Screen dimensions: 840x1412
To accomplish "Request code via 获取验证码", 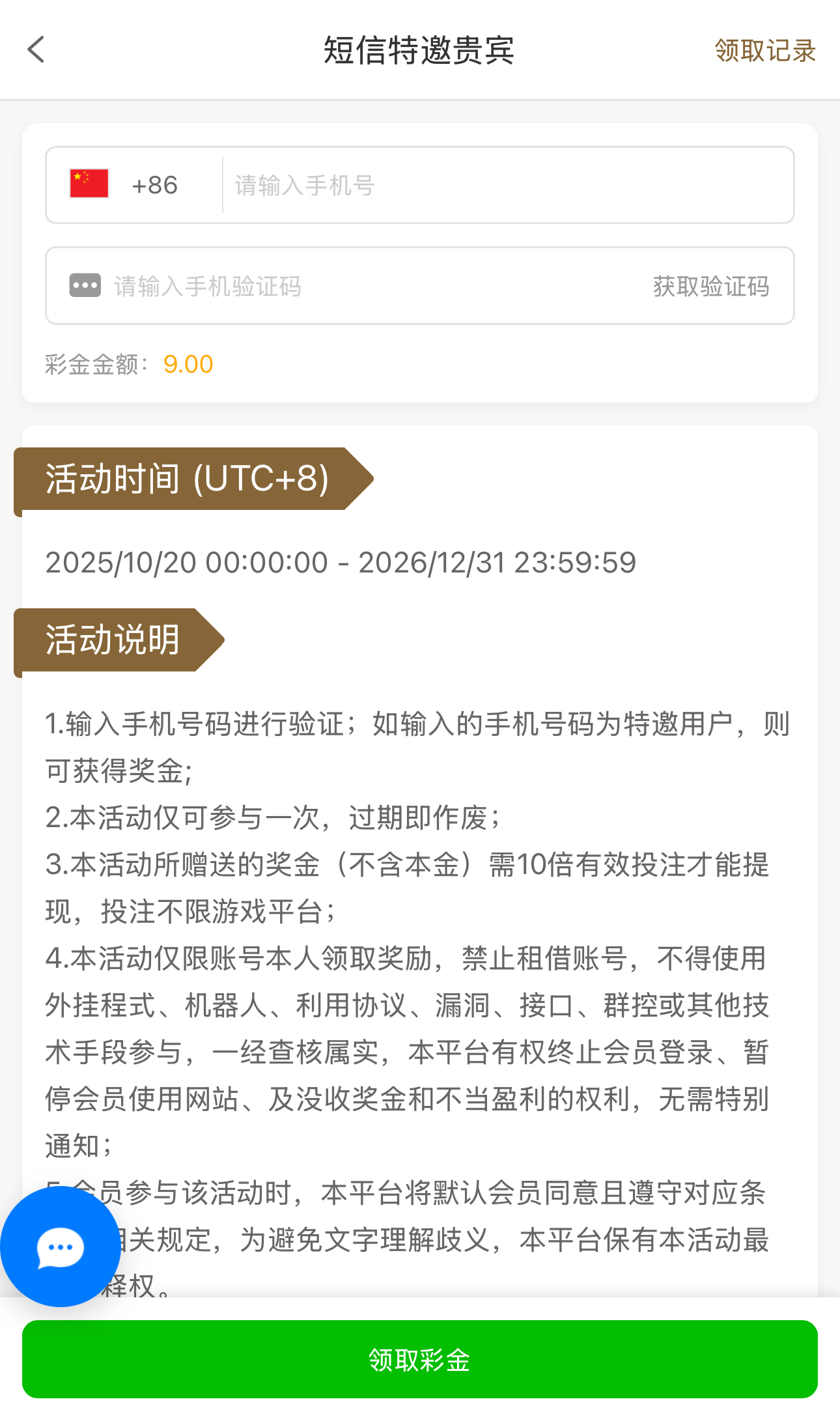I will tap(710, 286).
